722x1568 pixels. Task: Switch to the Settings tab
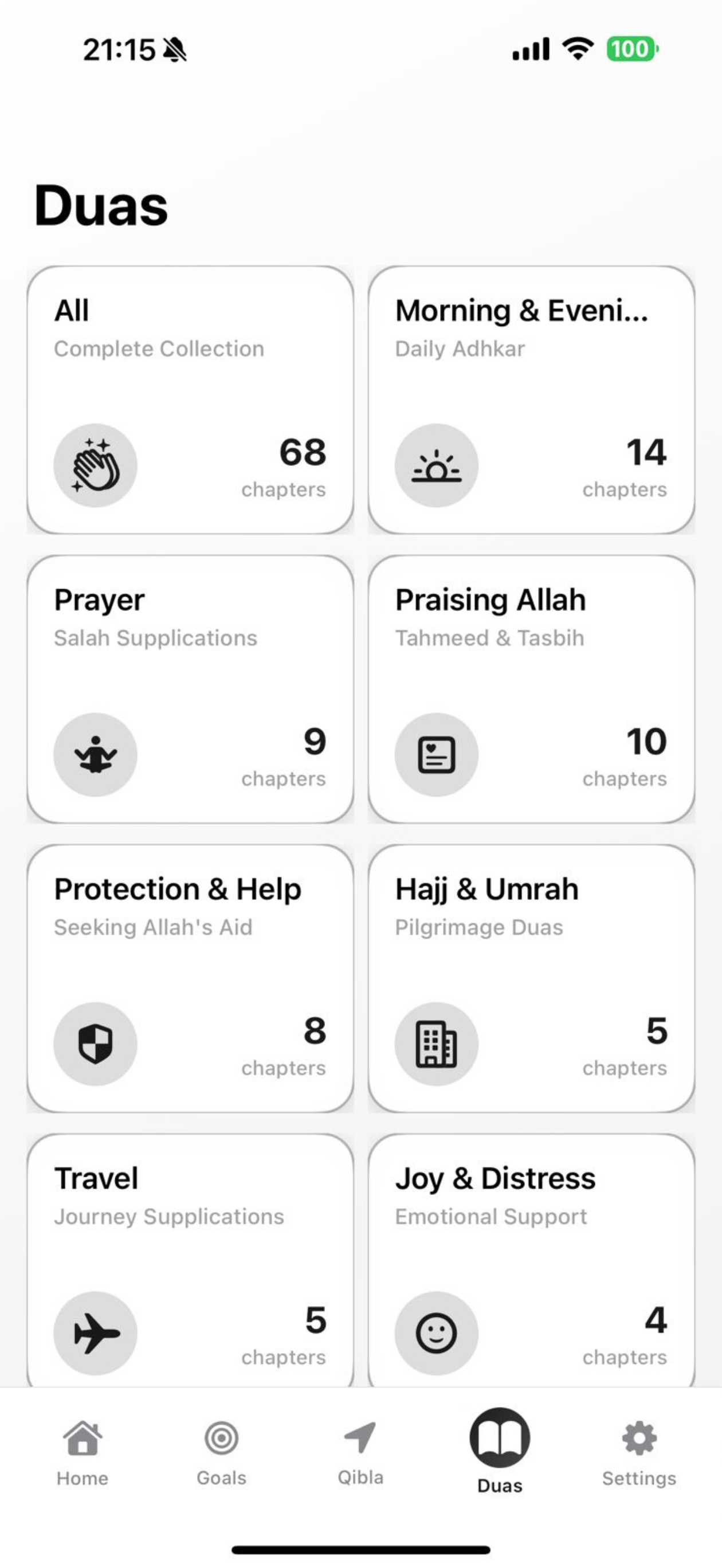638,1452
